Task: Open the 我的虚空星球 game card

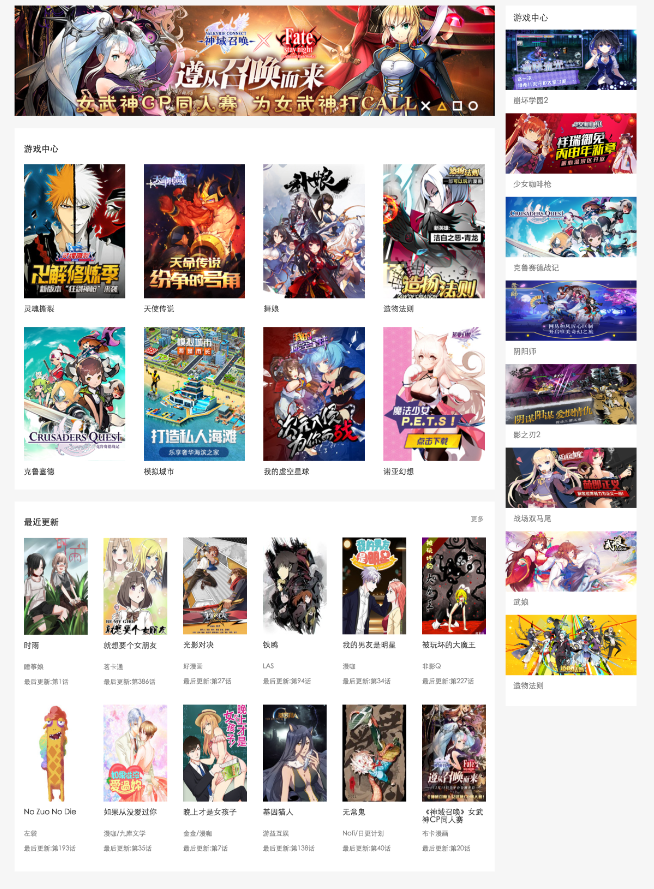Action: (313, 393)
